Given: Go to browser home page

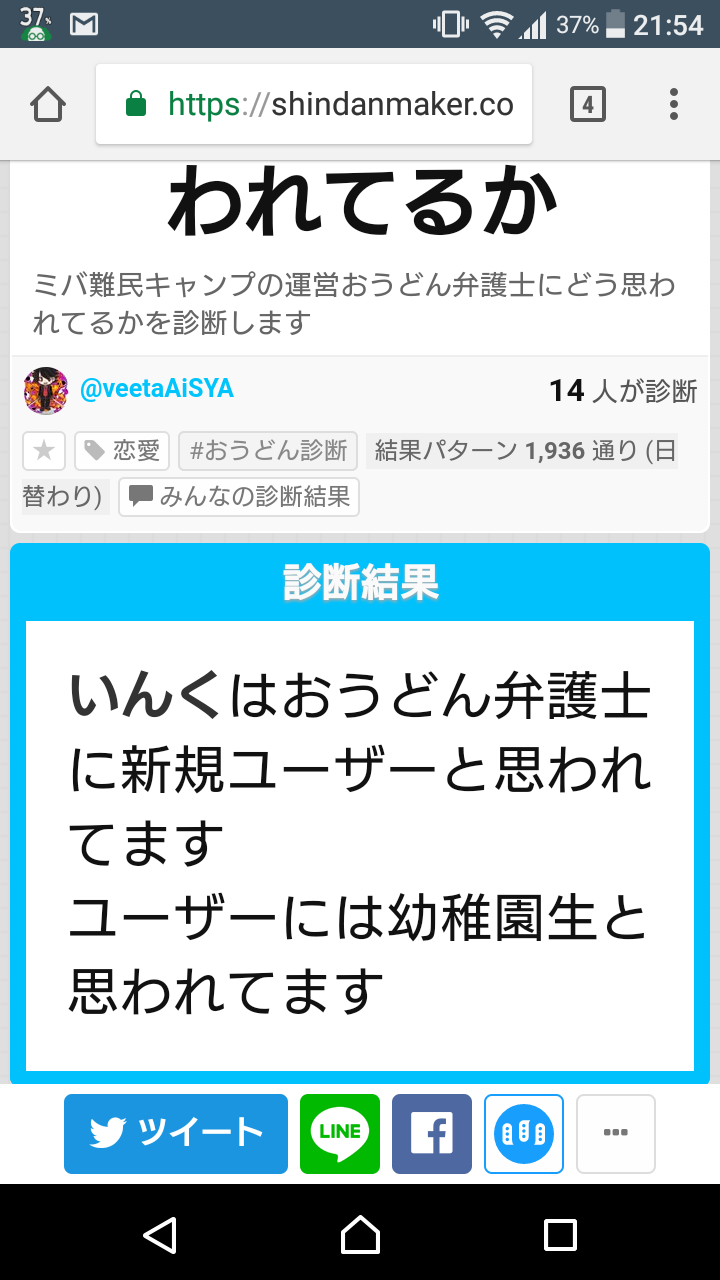Looking at the screenshot, I should (48, 104).
